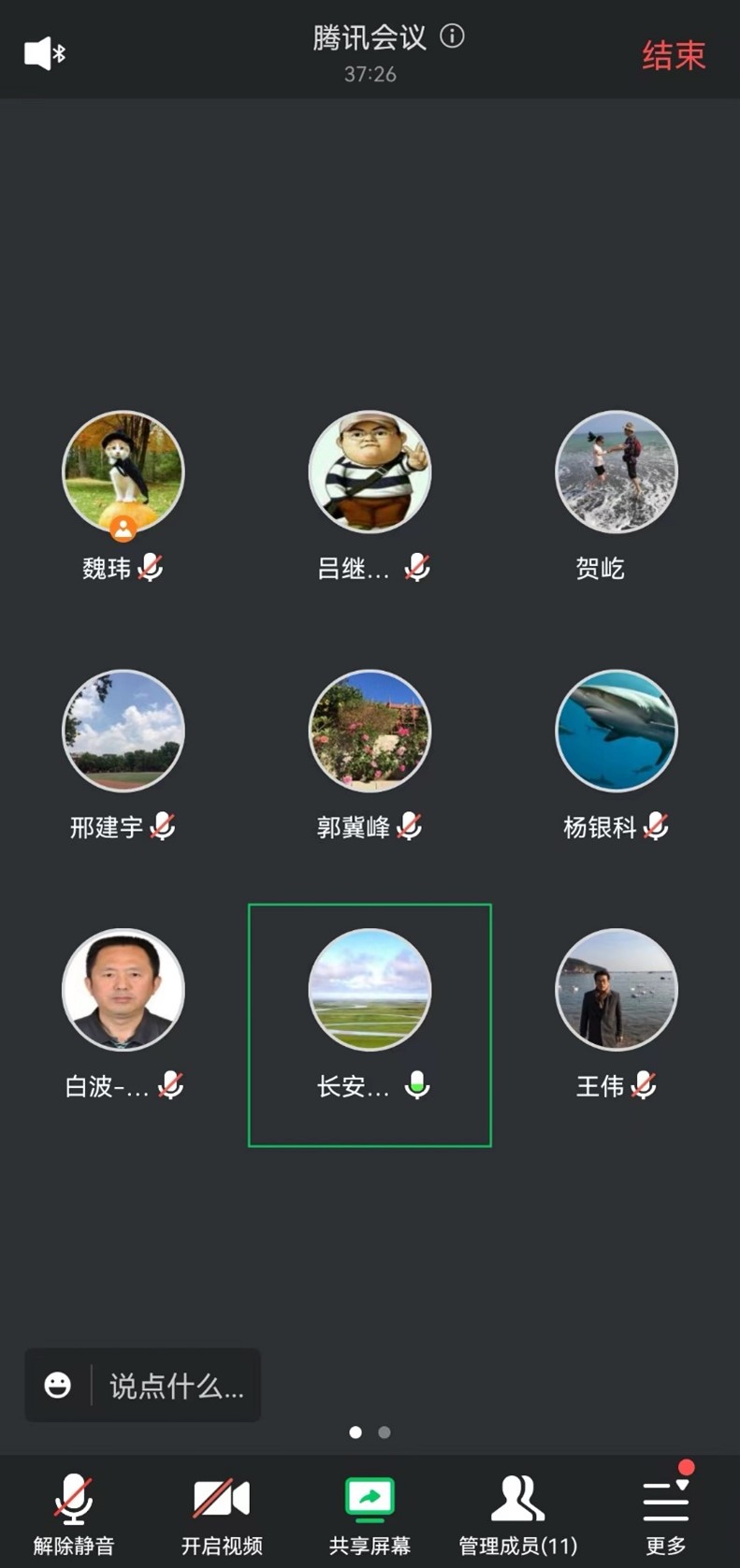Go to second page indicator dot
Viewport: 740px width, 1568px height.
tap(385, 1432)
